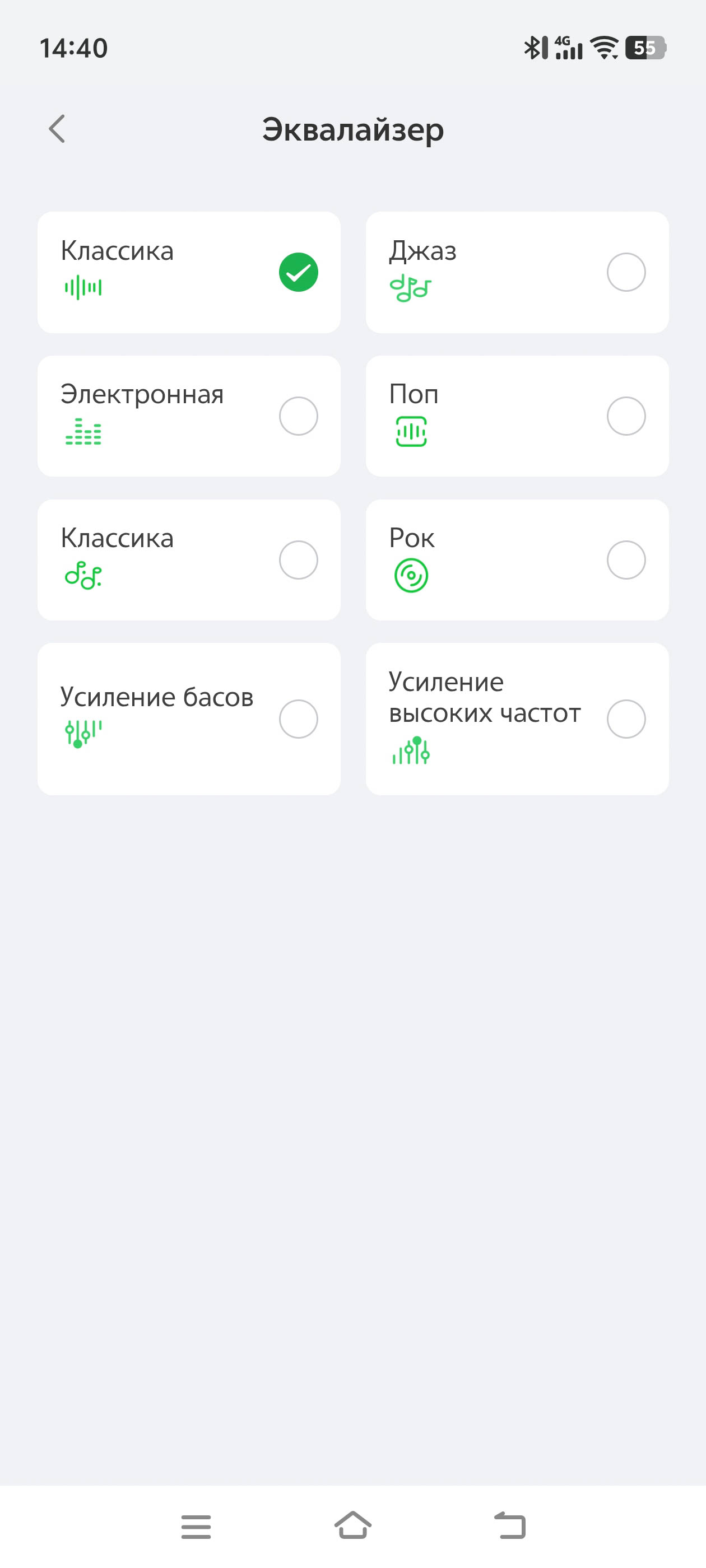706x1568 pixels.
Task: Open the recent apps menu
Action: point(196,1526)
